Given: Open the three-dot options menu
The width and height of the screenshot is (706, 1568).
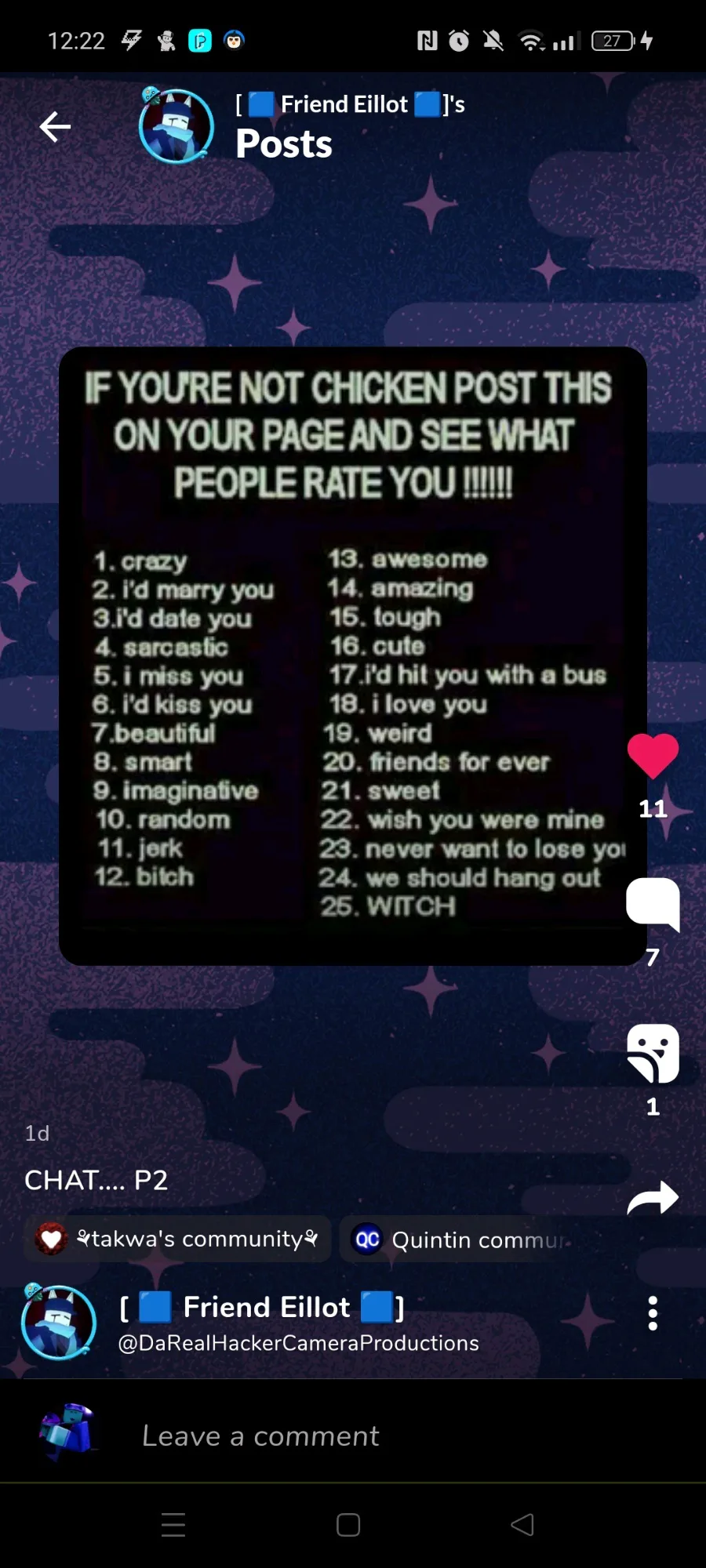Looking at the screenshot, I should coord(653,1313).
